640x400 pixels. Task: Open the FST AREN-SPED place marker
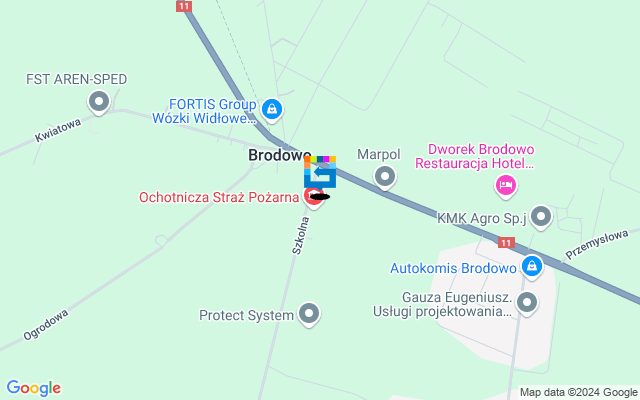99,100
